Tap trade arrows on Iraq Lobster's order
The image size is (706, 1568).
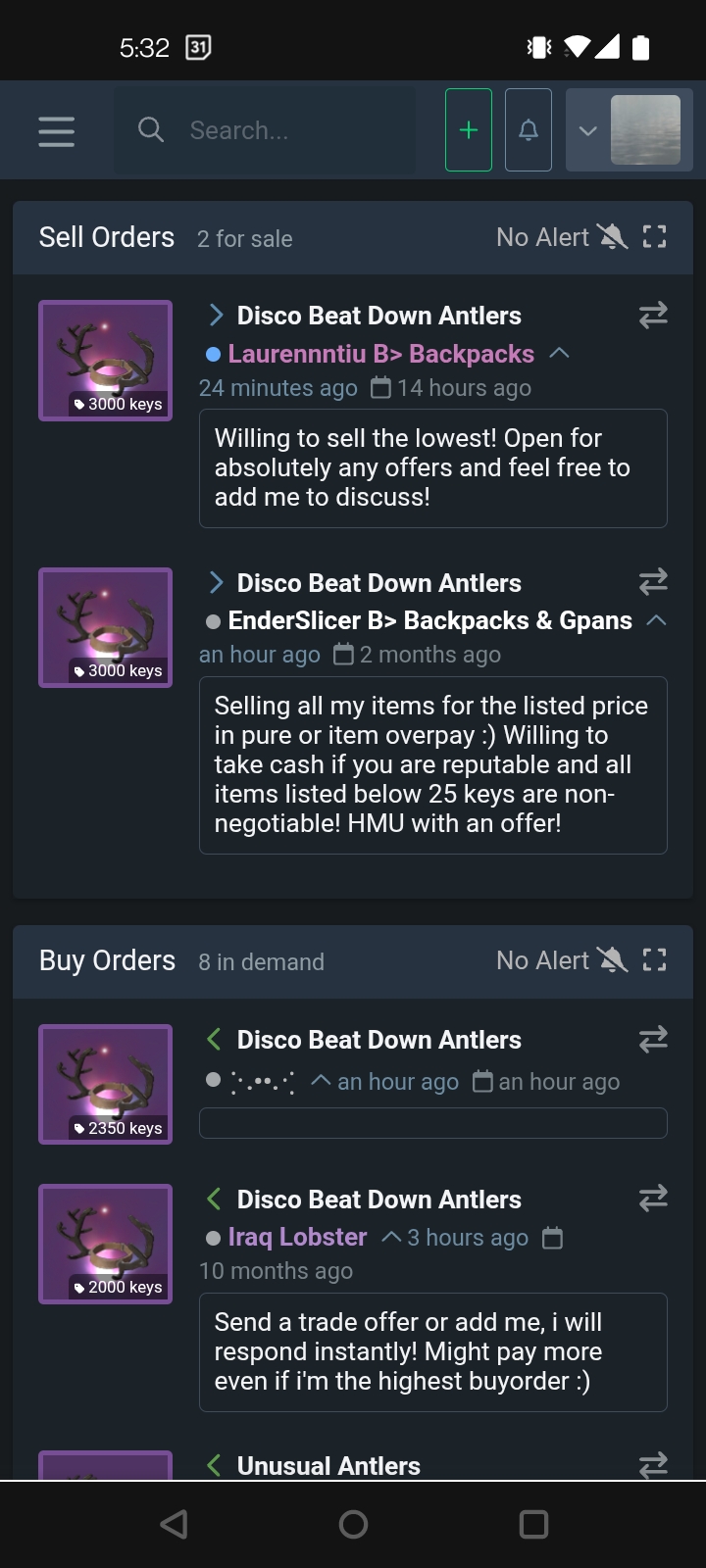pos(653,1198)
